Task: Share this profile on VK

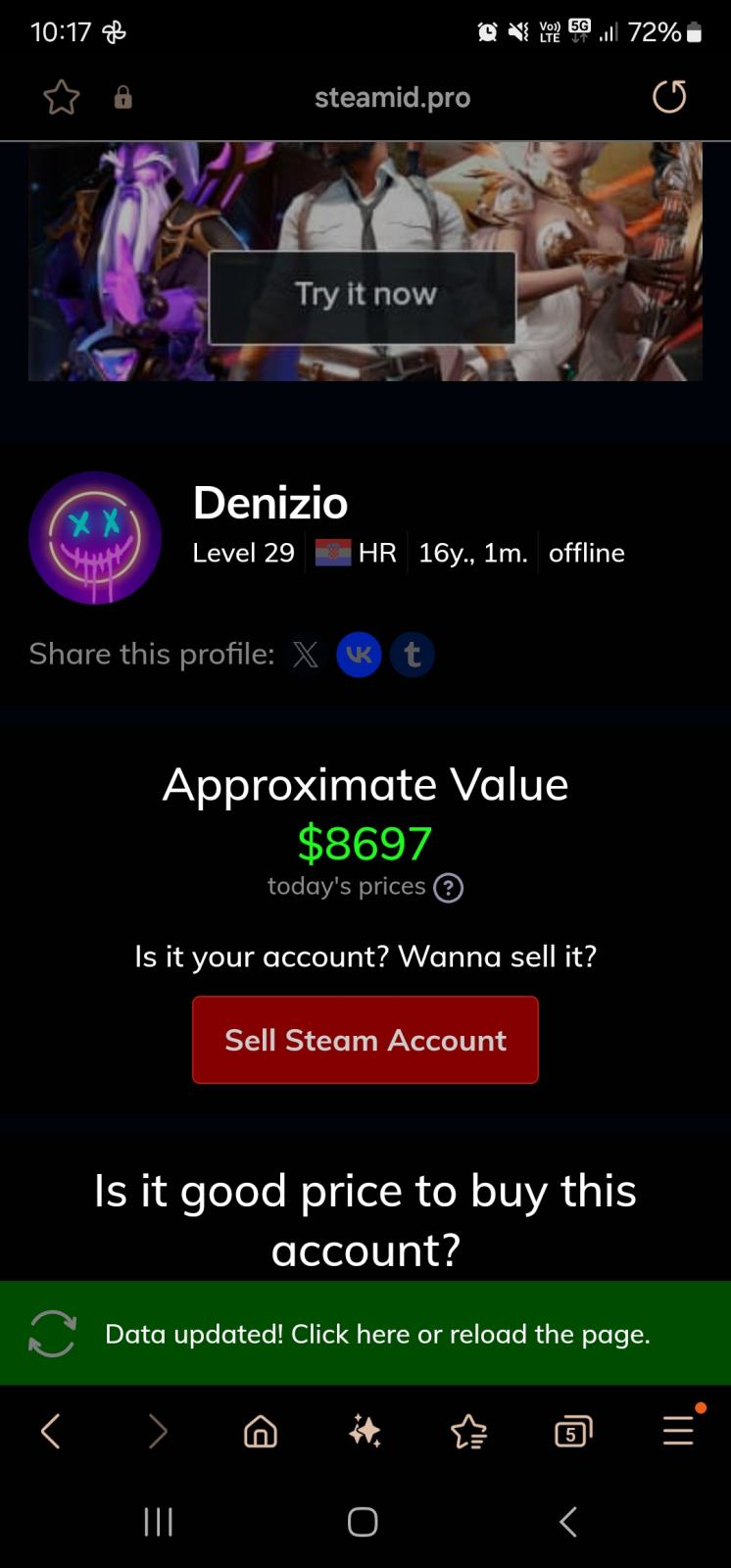Action: [x=359, y=655]
